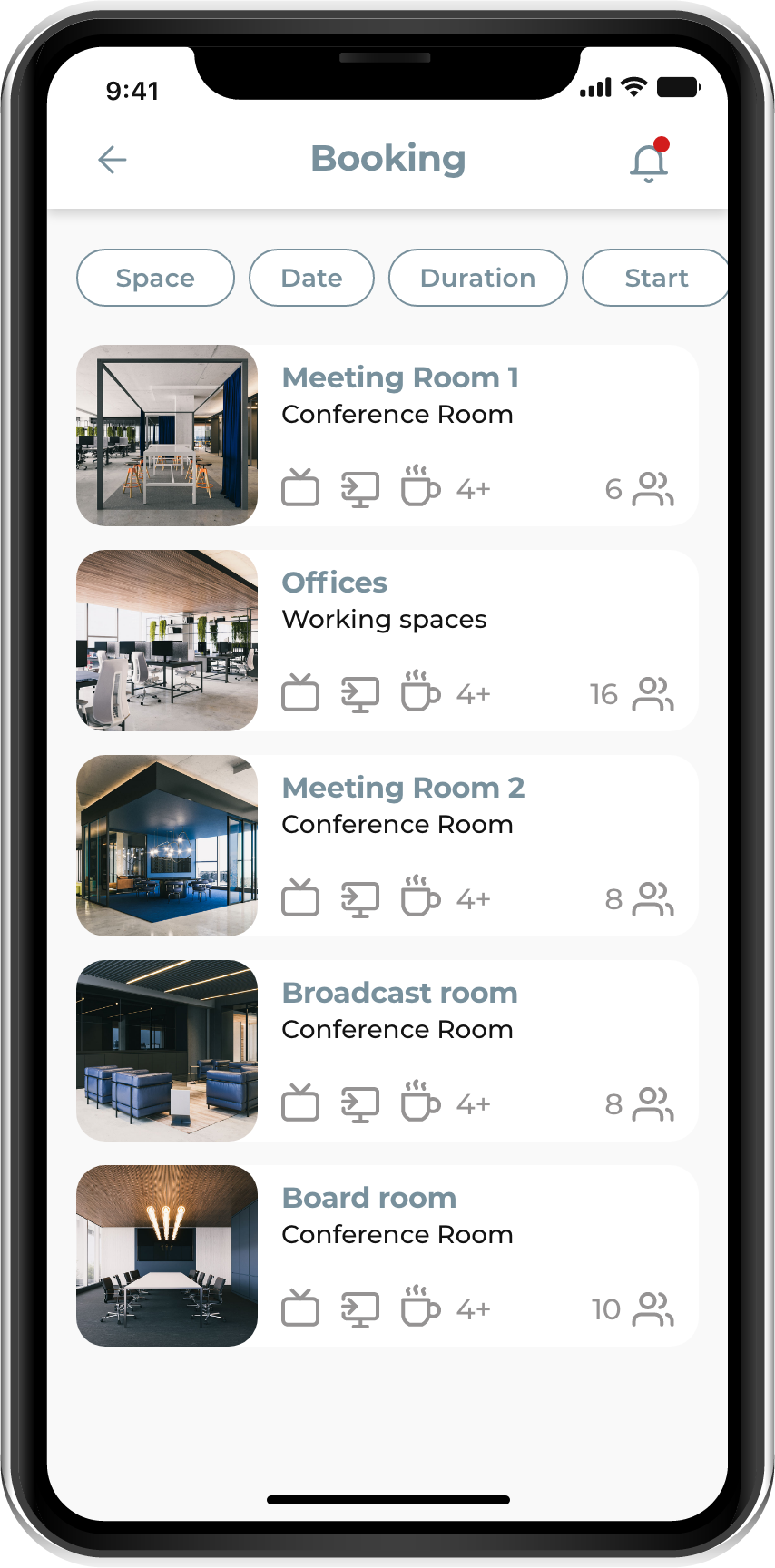775x1568 pixels.
Task: Click the display amenity icon for Offices
Action: pos(359,692)
